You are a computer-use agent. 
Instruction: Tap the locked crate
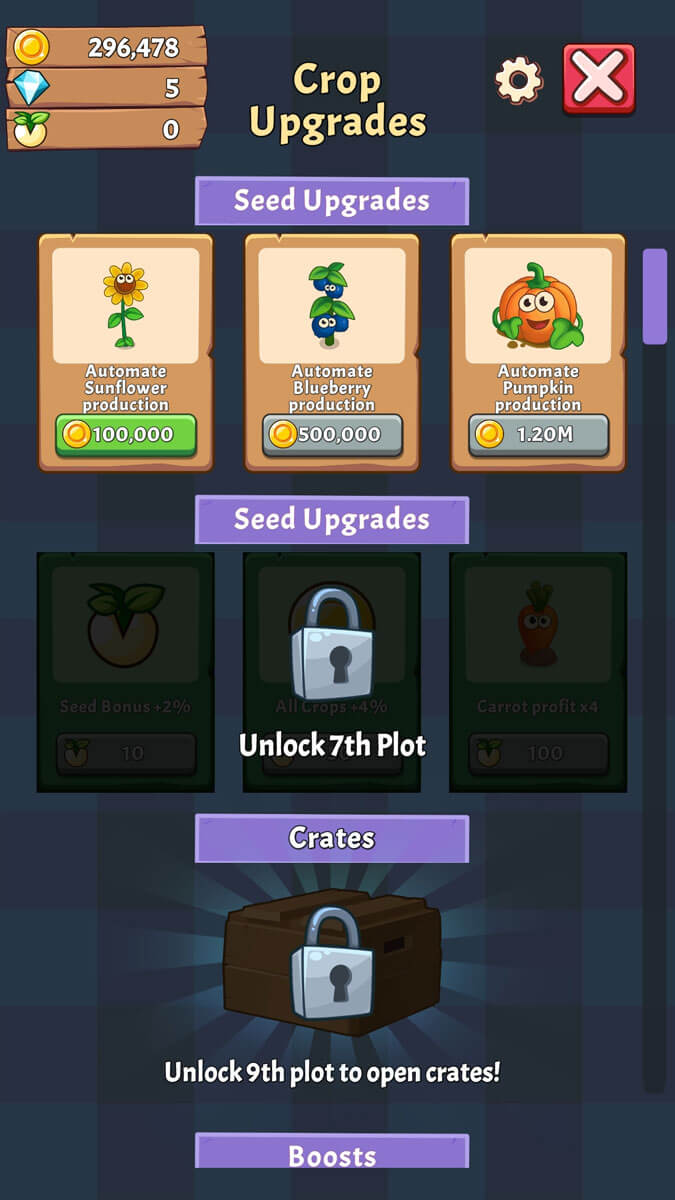(332, 962)
